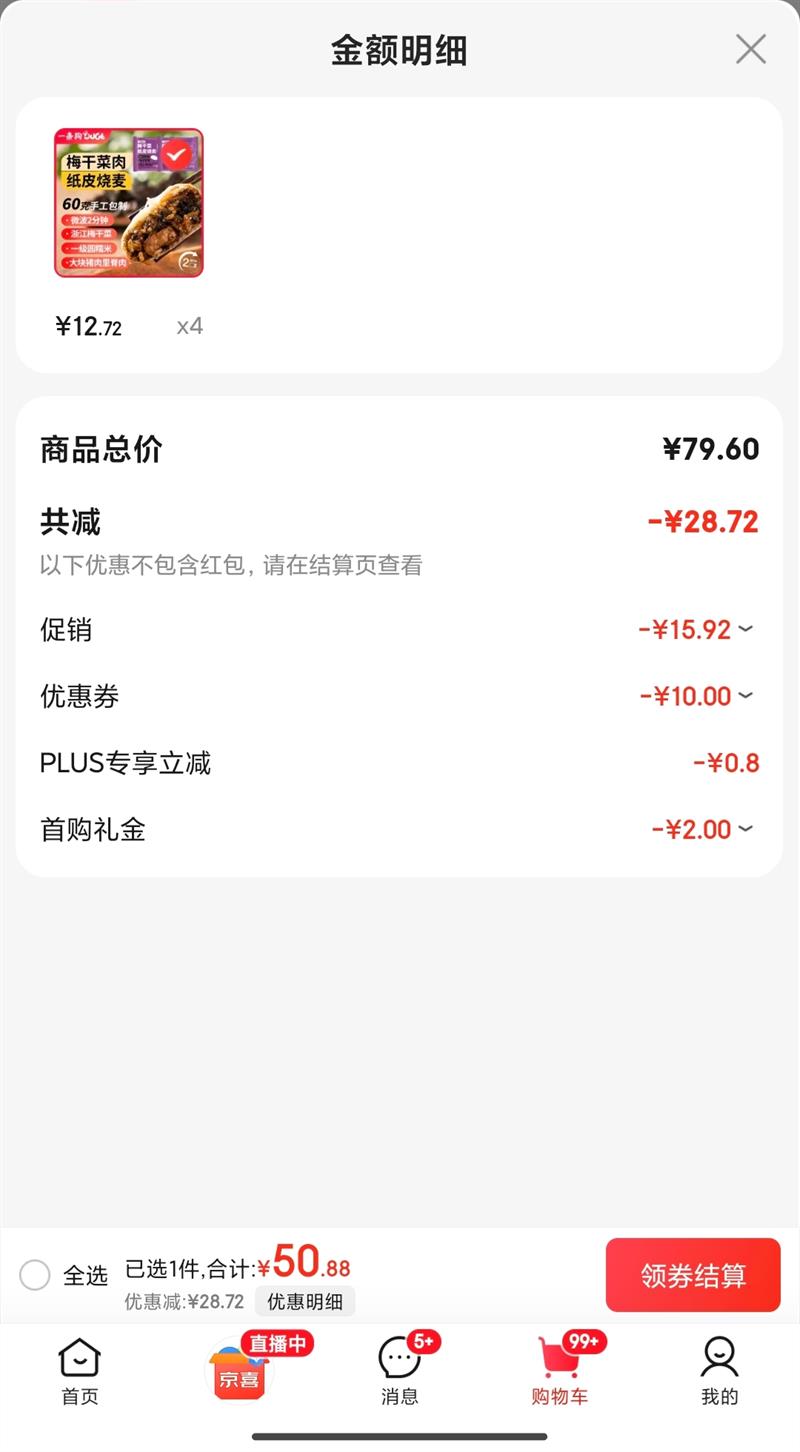The height and width of the screenshot is (1452, 800).
Task: Tap the 优惠明细 chip
Action: point(305,1301)
